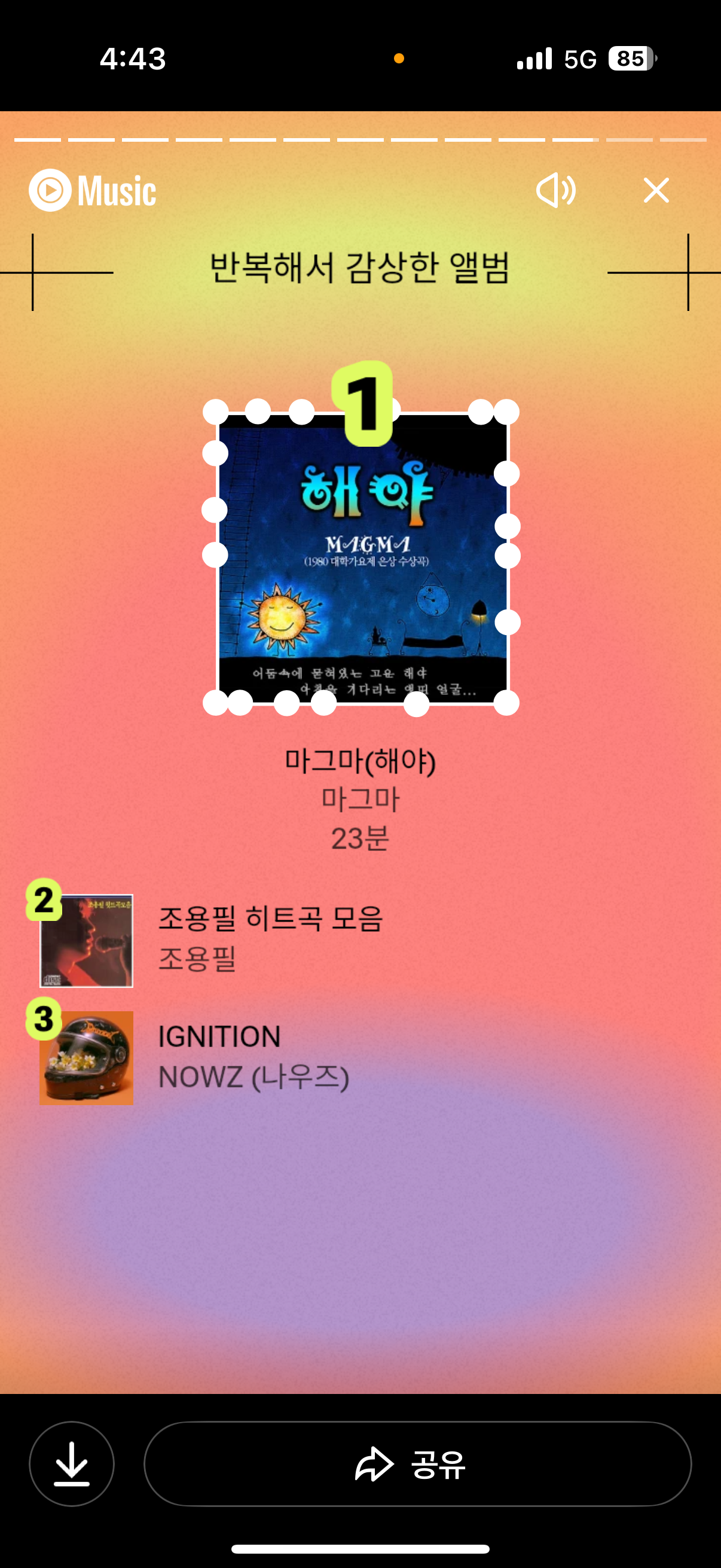This screenshot has width=721, height=1568.
Task: Mute the recap sound
Action: (555, 191)
